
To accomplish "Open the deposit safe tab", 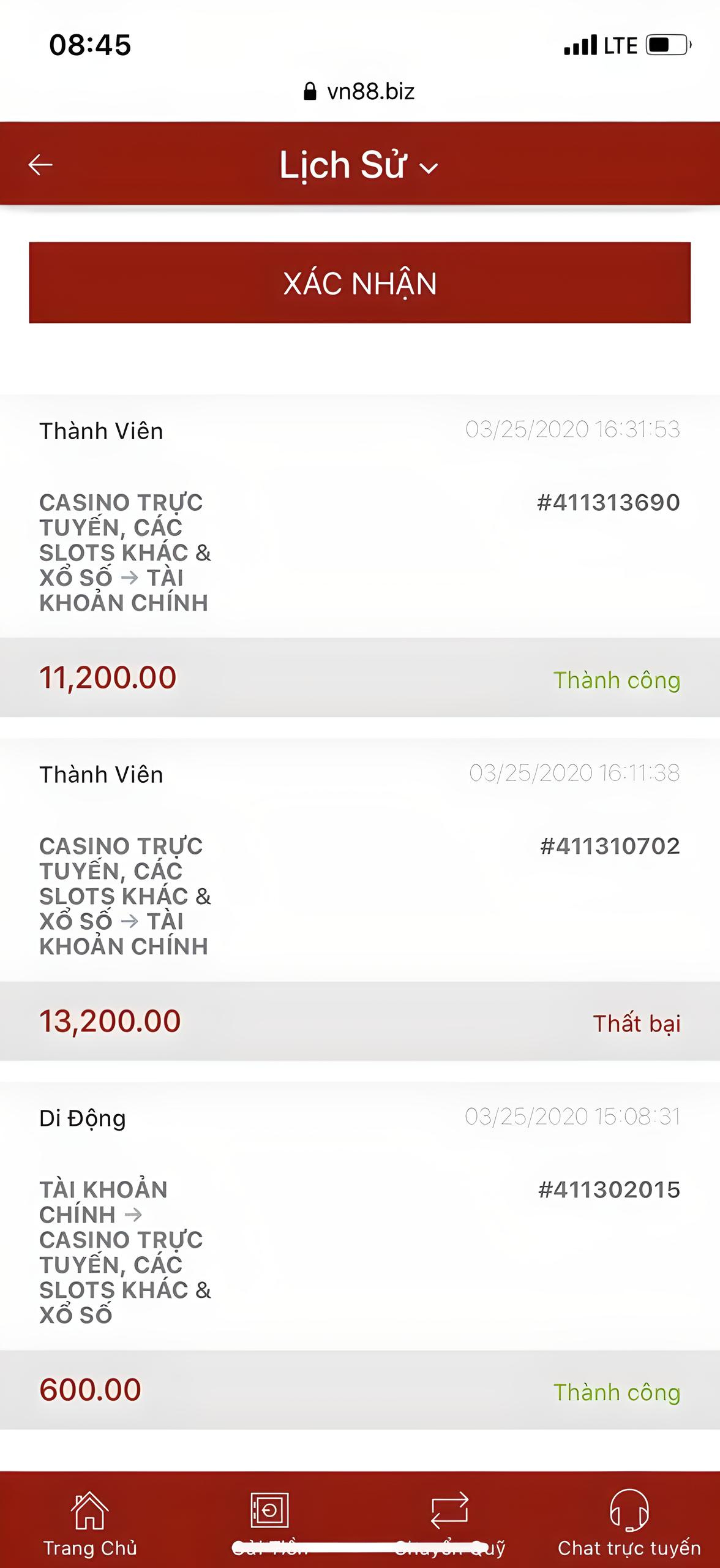I will pos(270,1523).
